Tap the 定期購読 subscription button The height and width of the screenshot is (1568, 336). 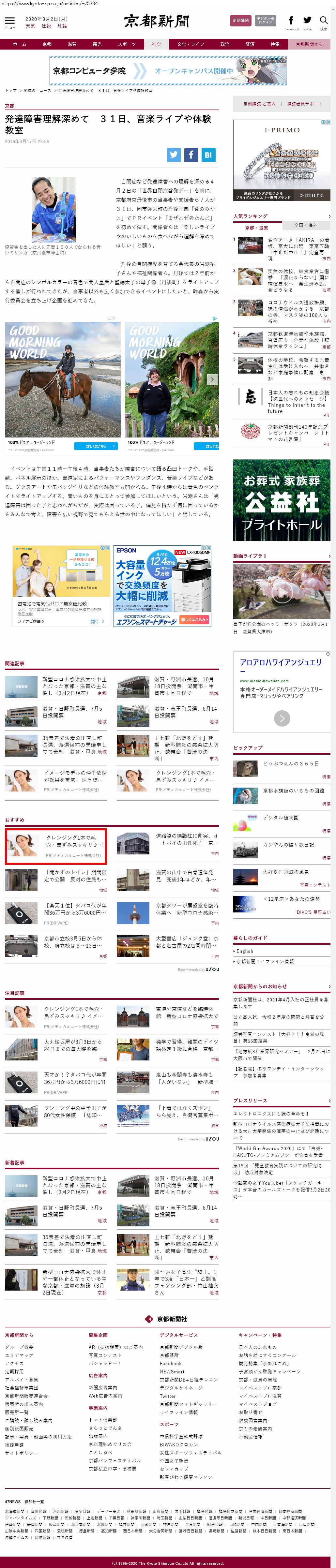click(240, 20)
